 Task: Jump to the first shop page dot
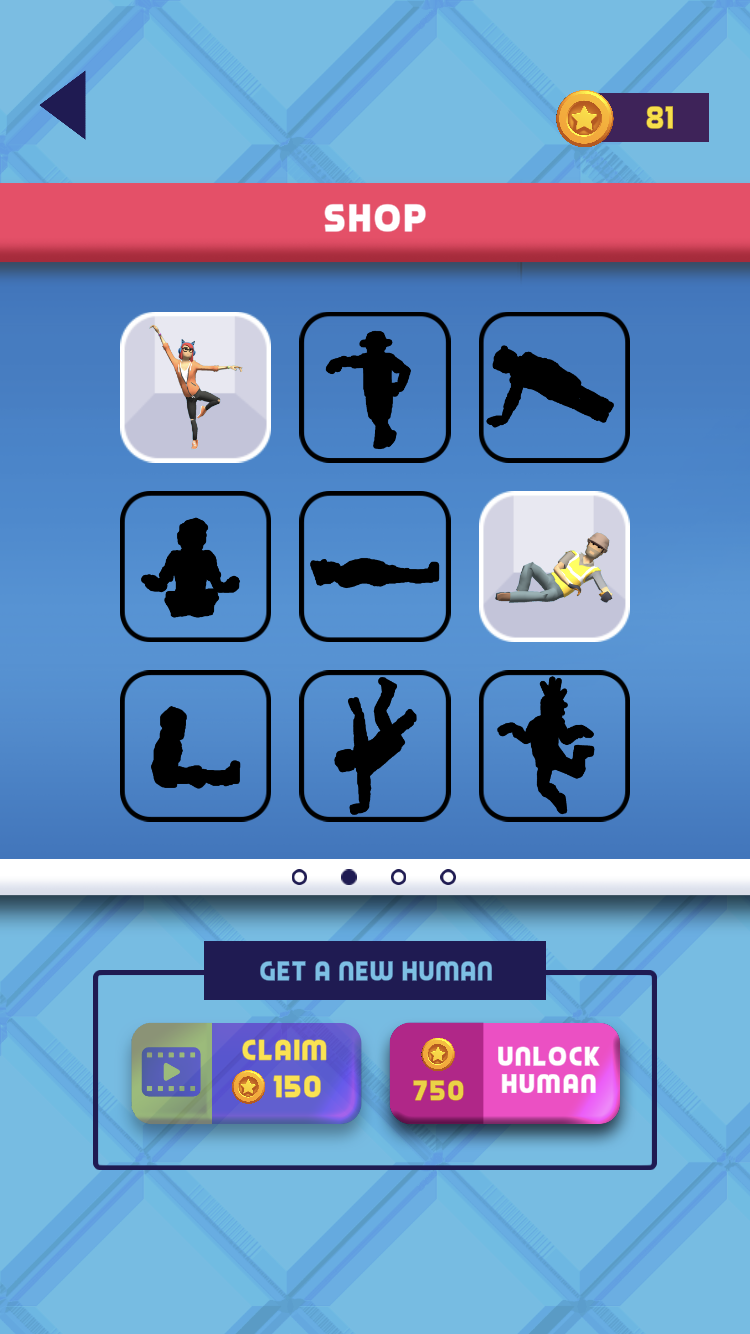coord(299,877)
